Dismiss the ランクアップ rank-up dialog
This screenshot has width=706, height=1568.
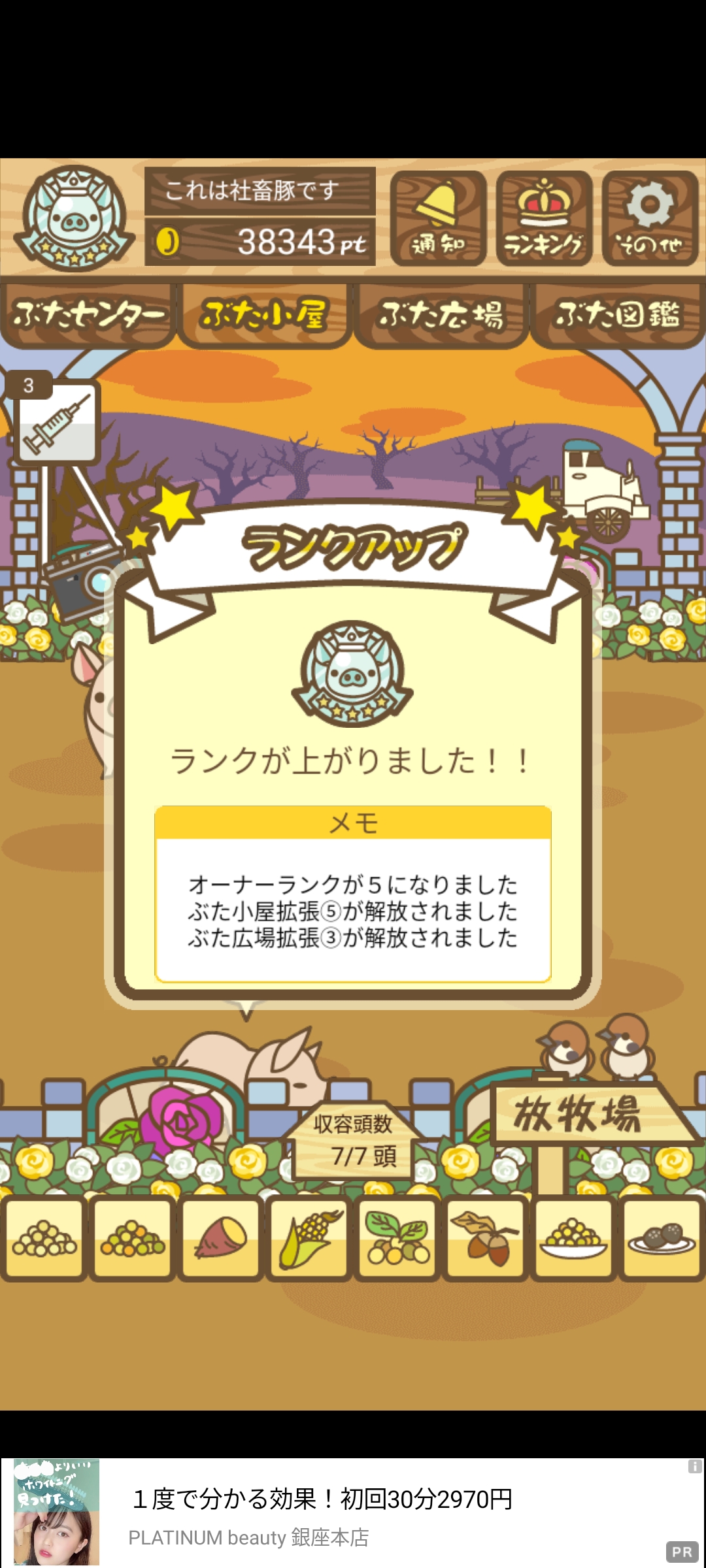pyautogui.click(x=353, y=784)
